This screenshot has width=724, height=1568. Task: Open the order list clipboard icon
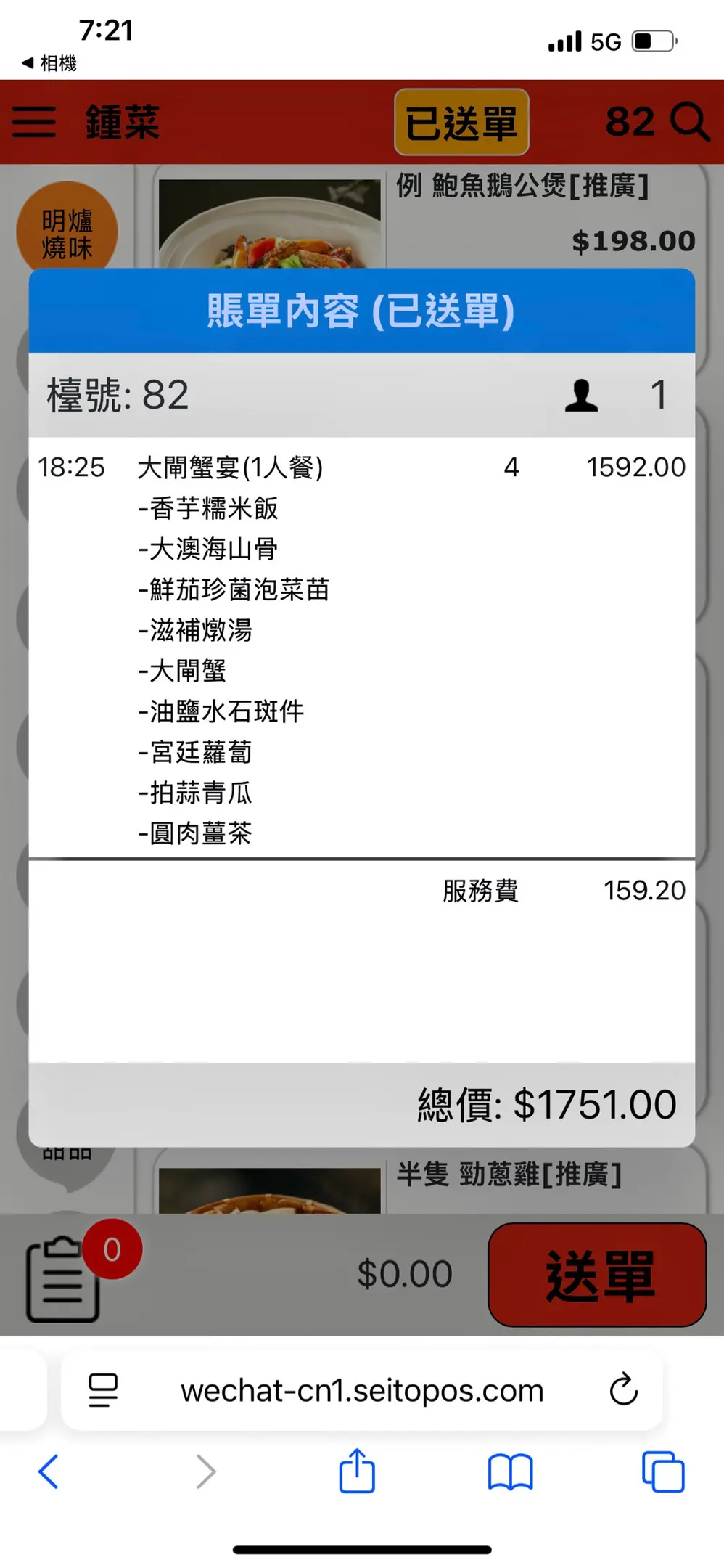[63, 1278]
